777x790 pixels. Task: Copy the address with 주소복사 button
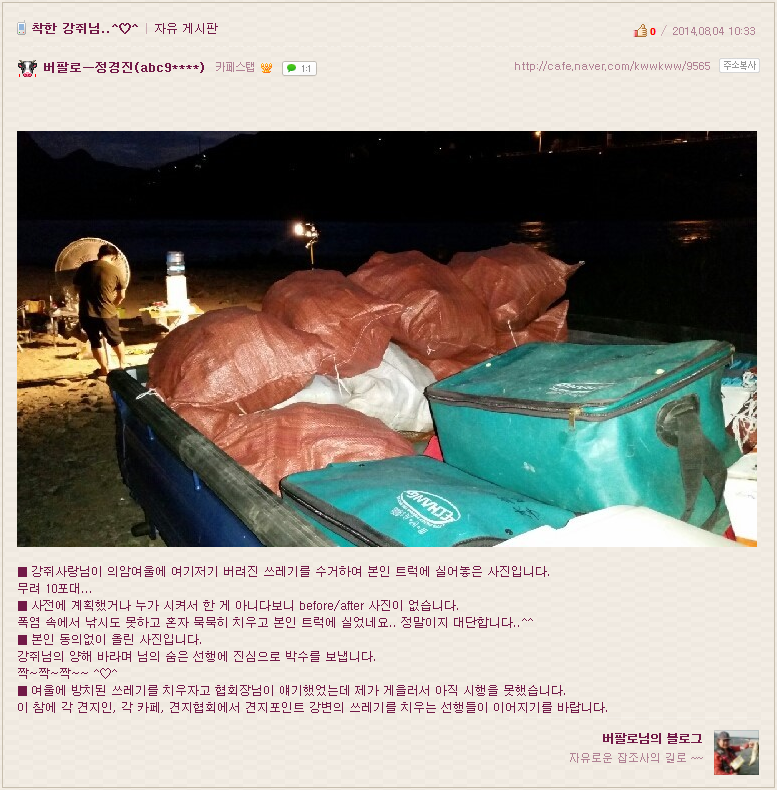740,66
